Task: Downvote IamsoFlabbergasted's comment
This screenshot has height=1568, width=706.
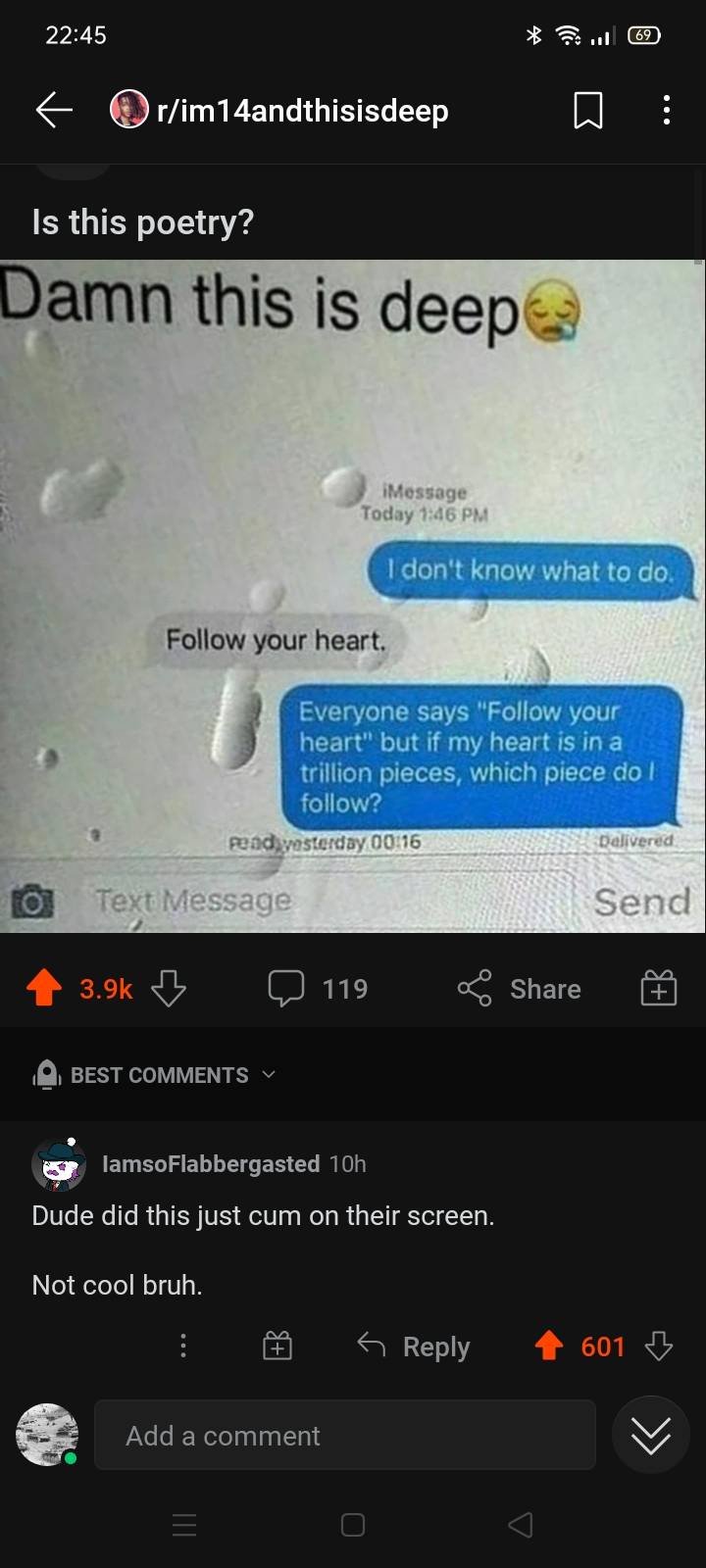Action: point(659,1346)
